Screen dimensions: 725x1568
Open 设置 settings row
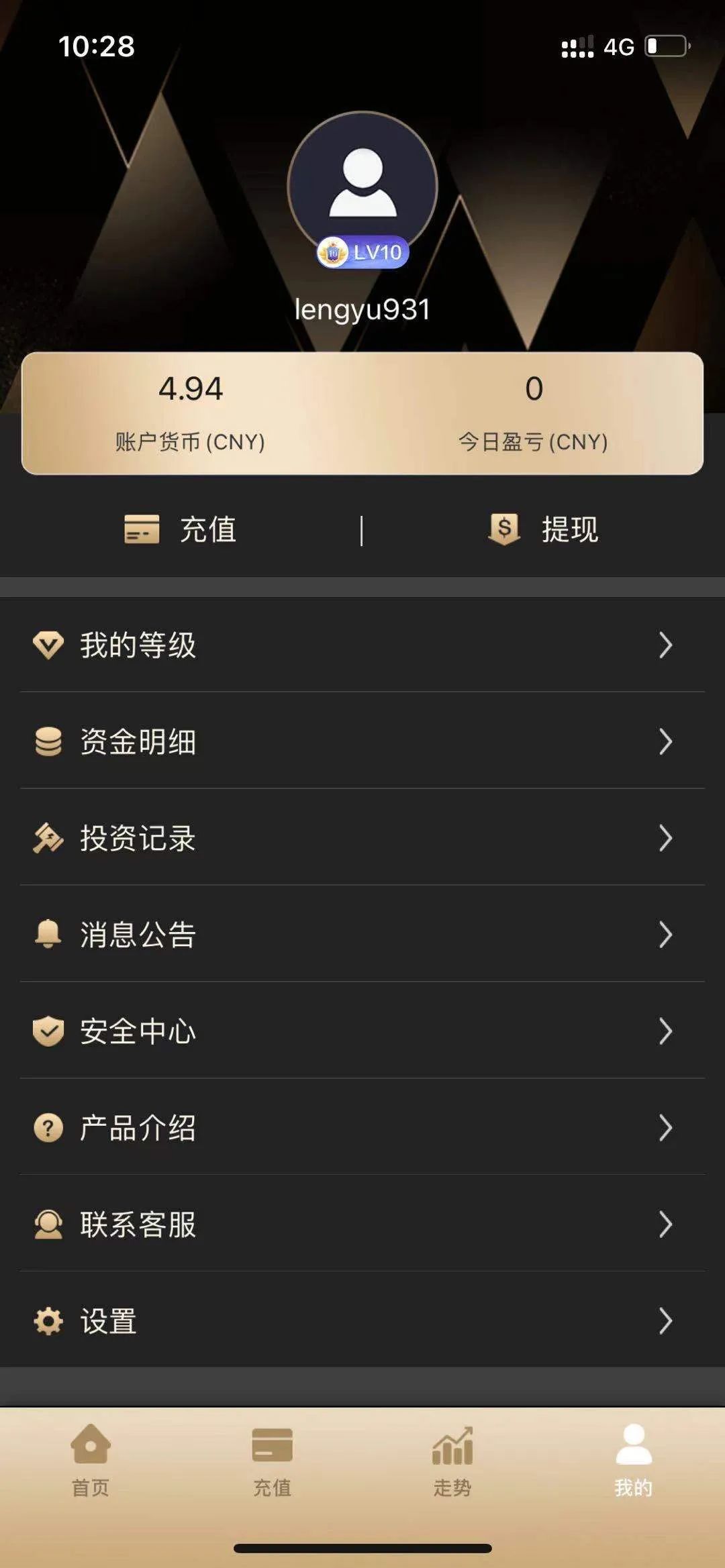(362, 1321)
